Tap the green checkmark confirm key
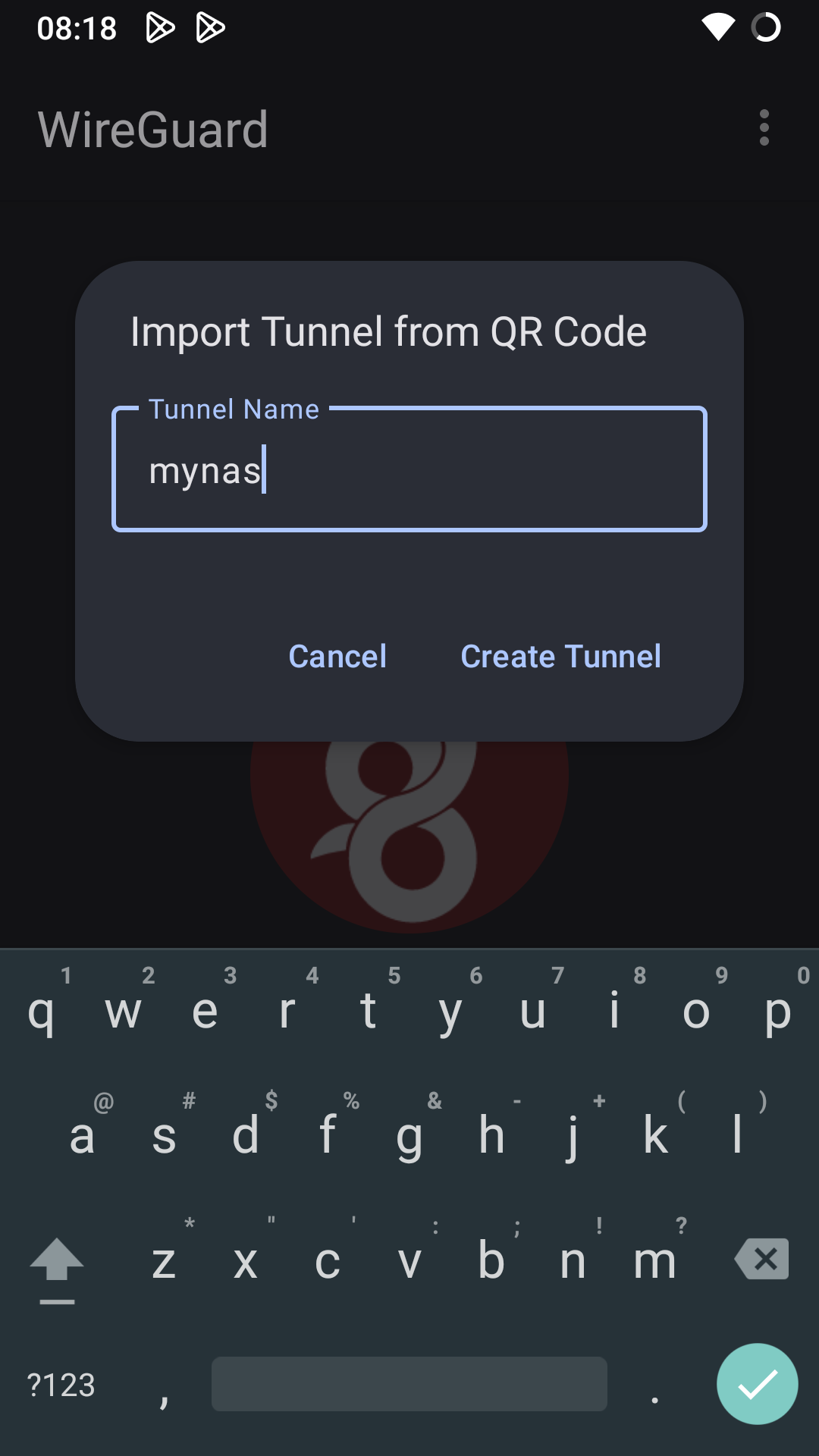Viewport: 819px width, 1456px height. 757,1383
